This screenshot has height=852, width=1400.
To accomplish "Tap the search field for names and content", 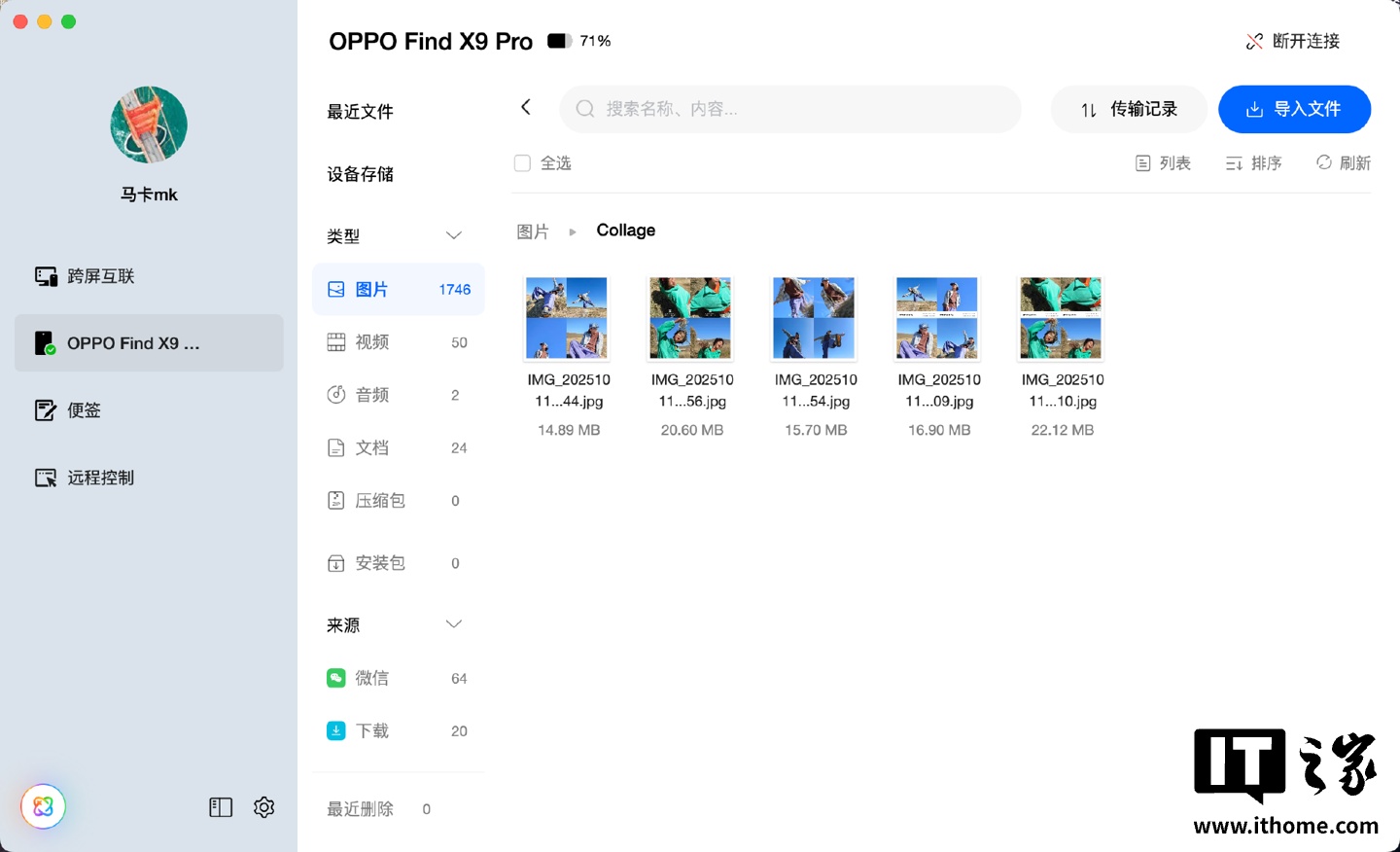I will point(789,109).
